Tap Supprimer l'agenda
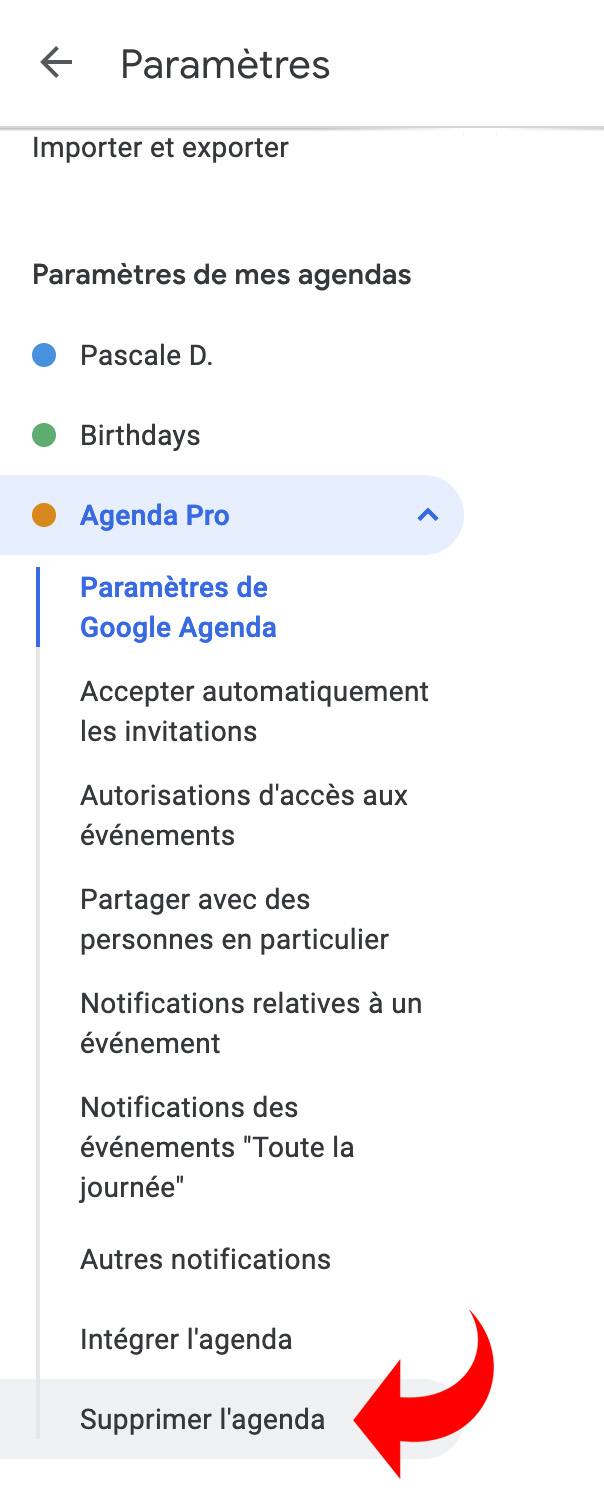The width and height of the screenshot is (604, 1504). click(202, 1419)
